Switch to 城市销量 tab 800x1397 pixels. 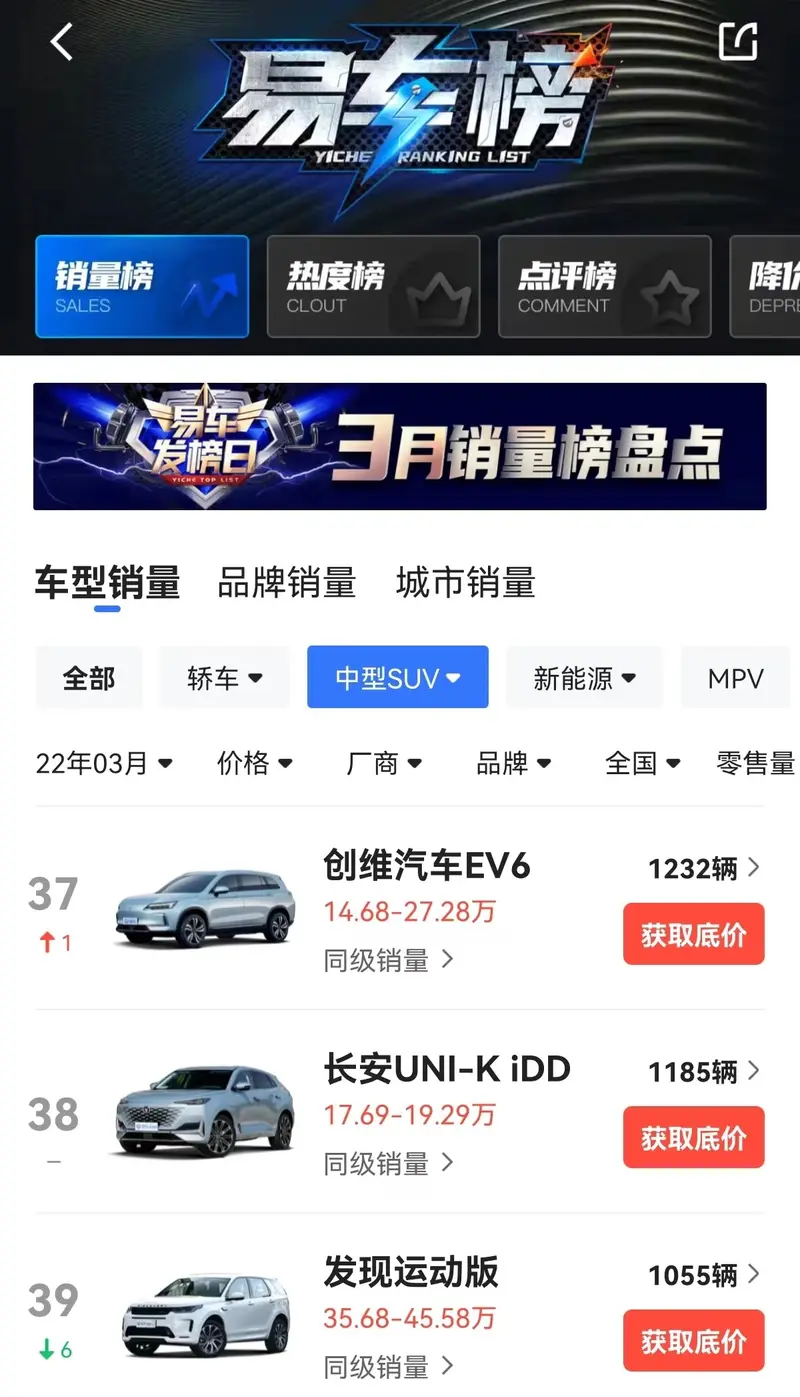pyautogui.click(x=466, y=583)
